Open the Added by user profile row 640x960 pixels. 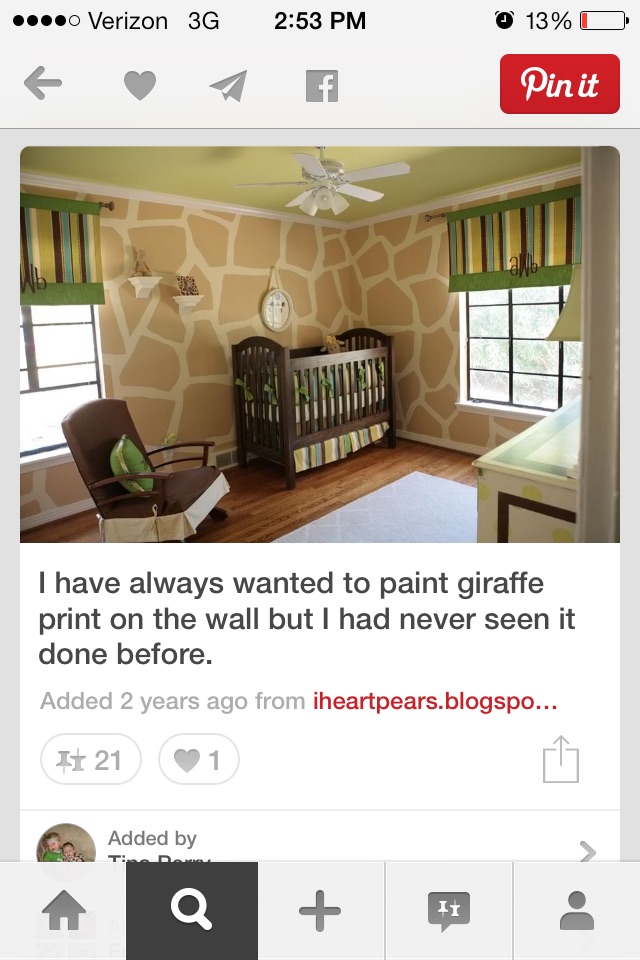pyautogui.click(x=320, y=845)
